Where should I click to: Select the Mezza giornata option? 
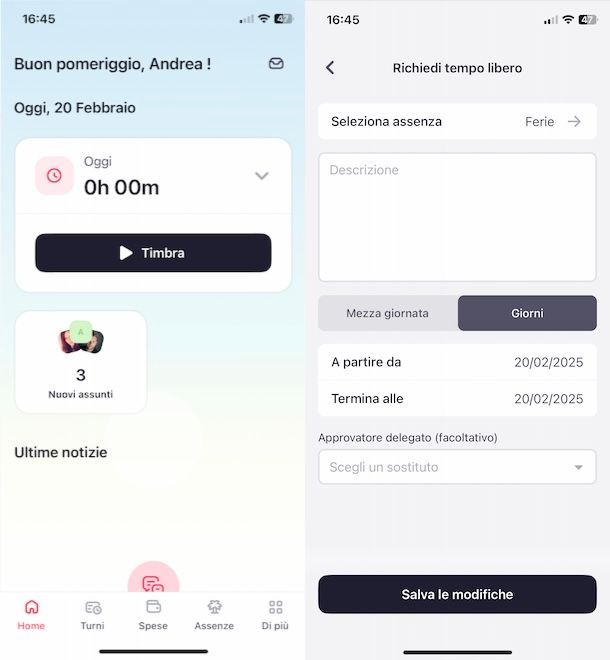click(387, 313)
